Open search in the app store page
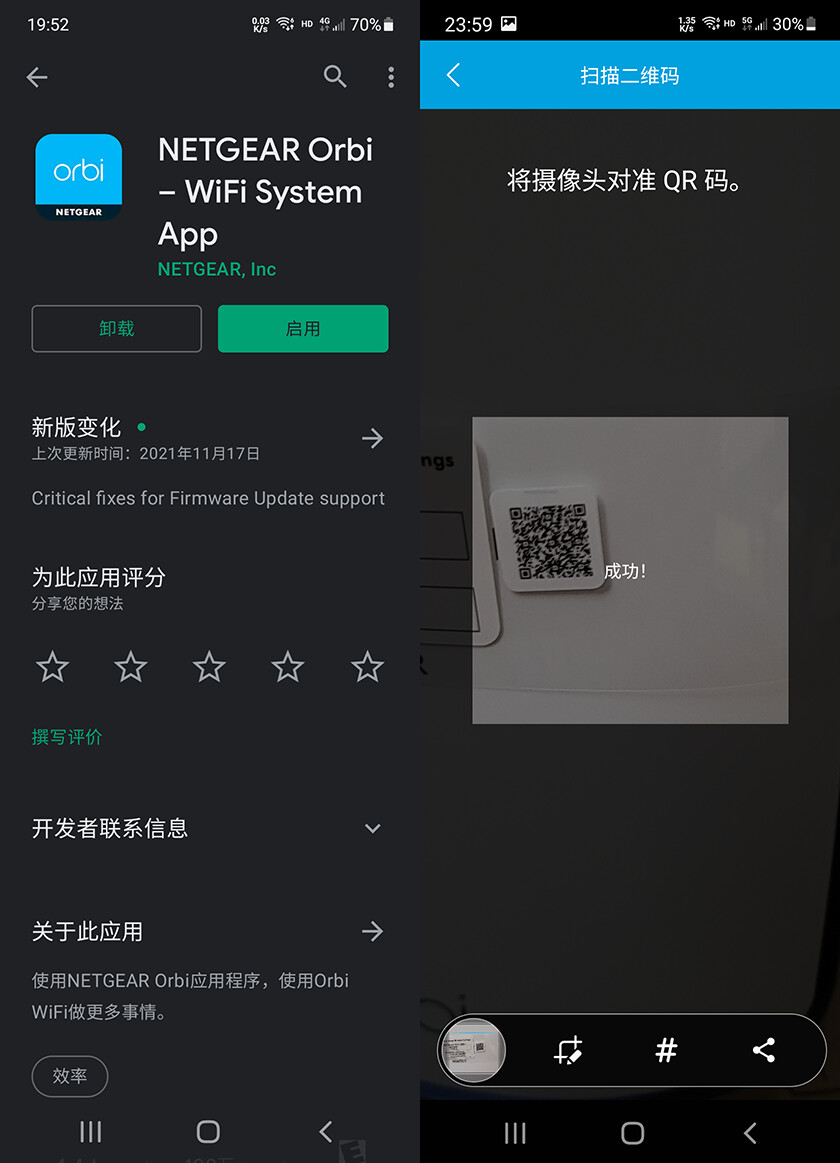Viewport: 840px width, 1163px height. click(335, 77)
